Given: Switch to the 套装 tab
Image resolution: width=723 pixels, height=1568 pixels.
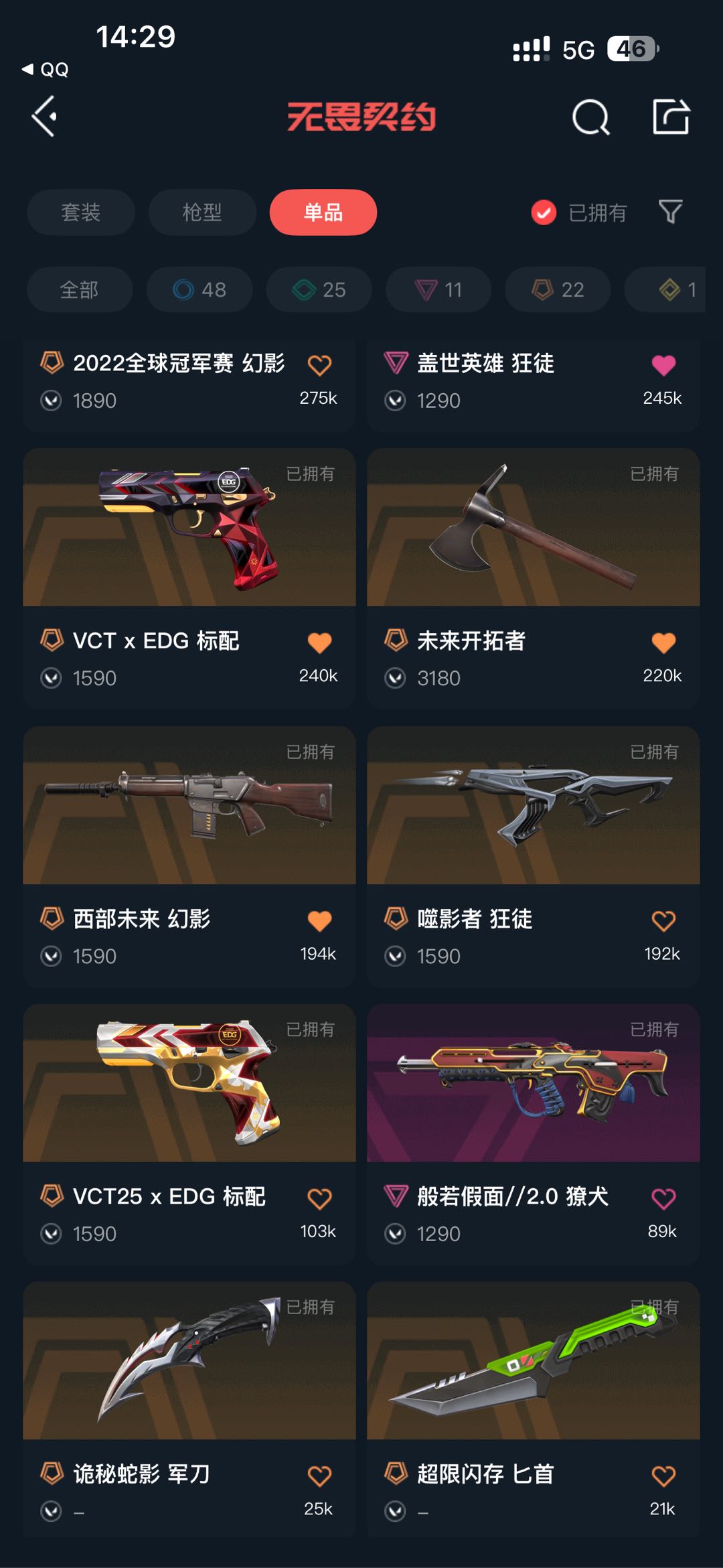Looking at the screenshot, I should tap(81, 212).
